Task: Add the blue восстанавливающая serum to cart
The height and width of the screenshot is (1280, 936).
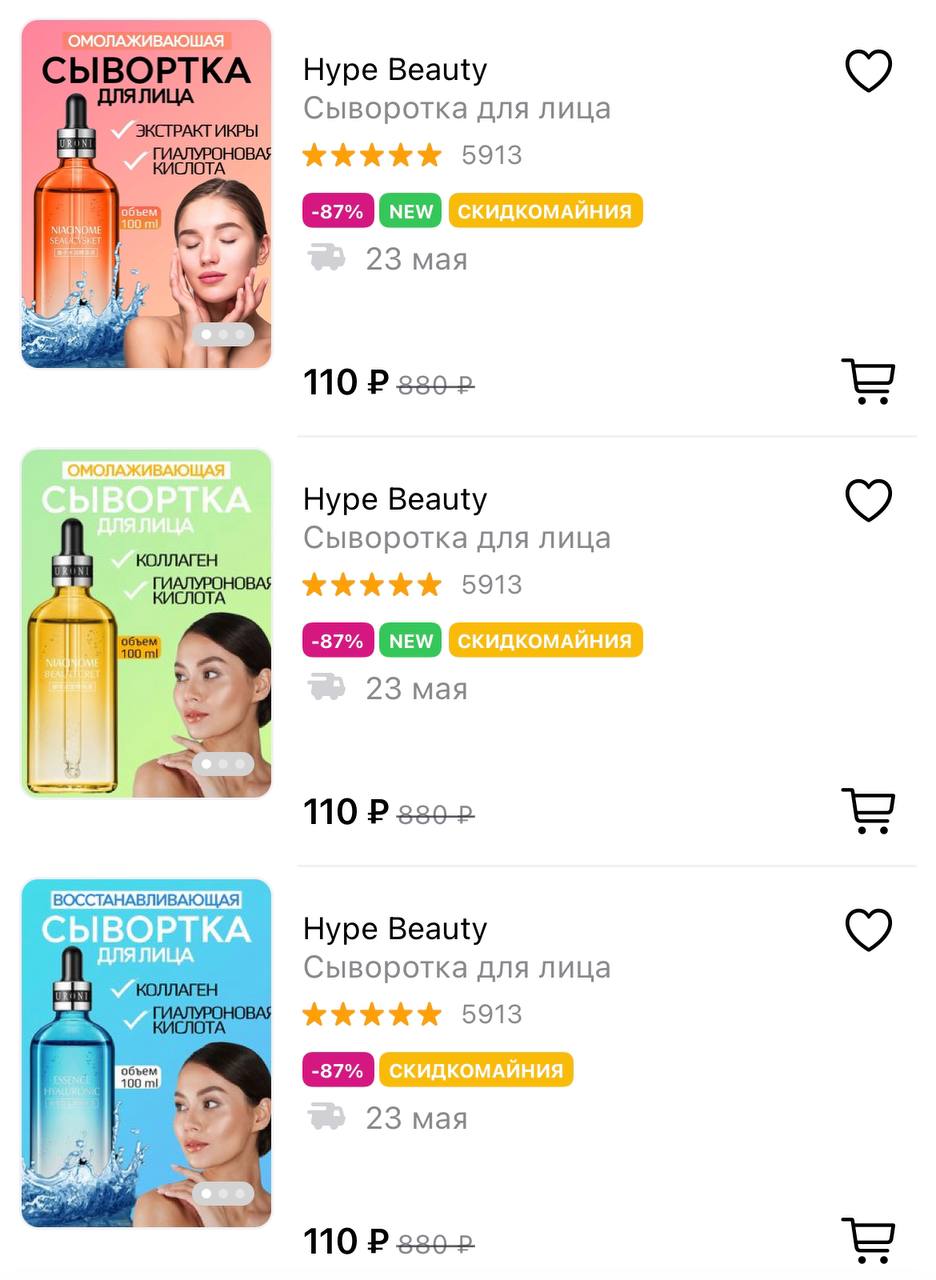Action: 868,1240
